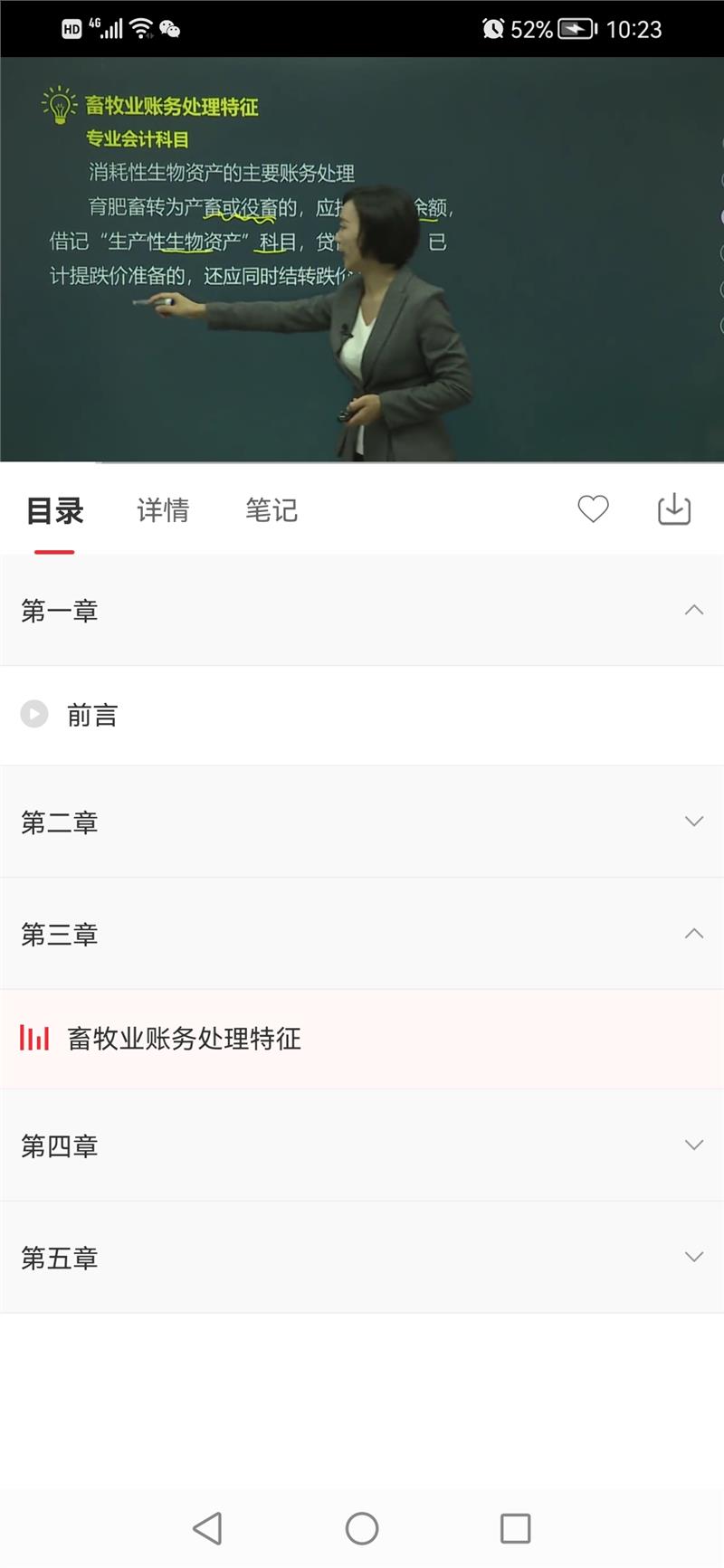
Task: Play the 前言 lesson
Action: point(92,716)
